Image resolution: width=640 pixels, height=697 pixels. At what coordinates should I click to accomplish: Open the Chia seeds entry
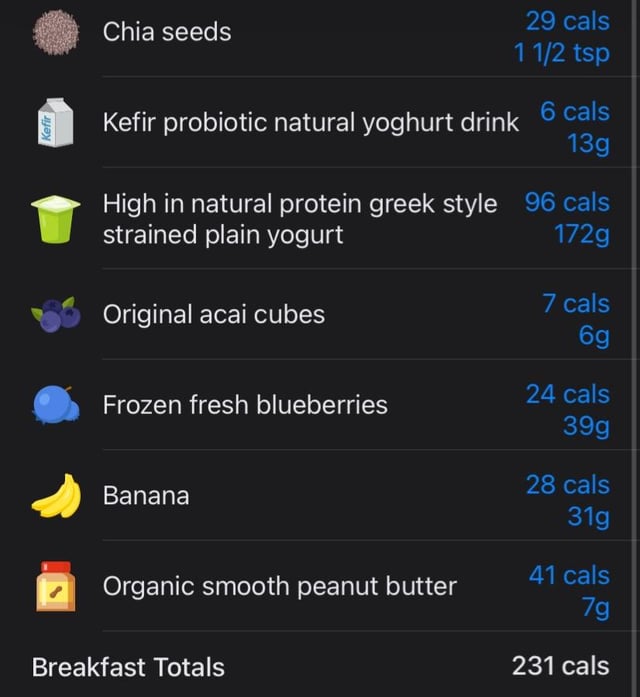pos(167,32)
